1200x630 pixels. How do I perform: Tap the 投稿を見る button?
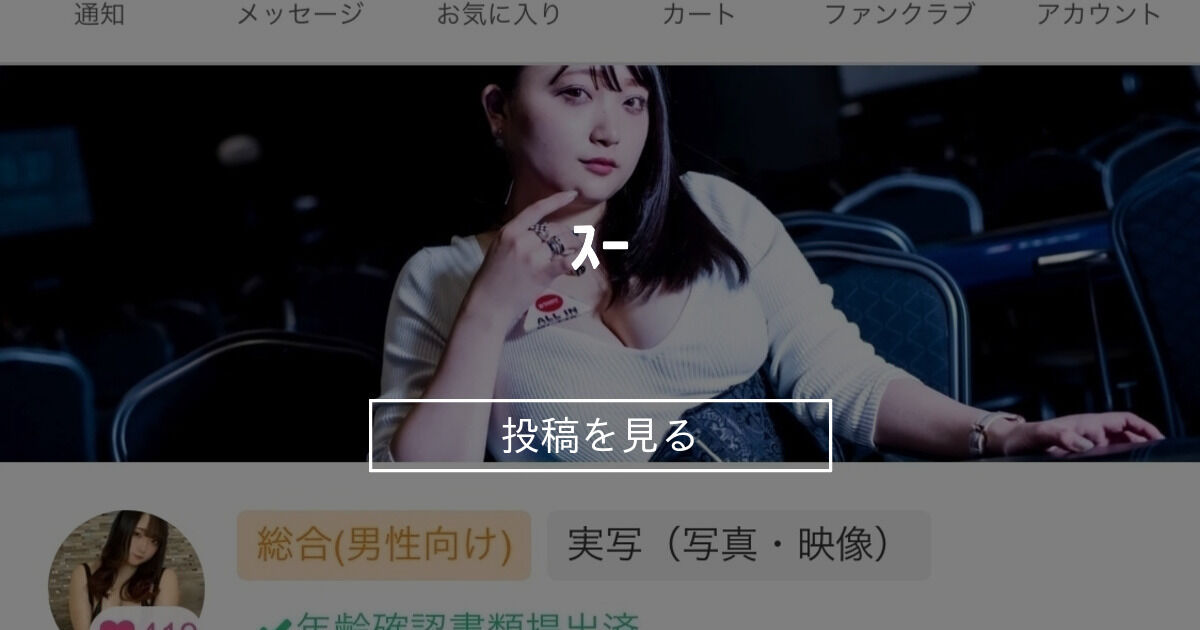click(x=600, y=435)
